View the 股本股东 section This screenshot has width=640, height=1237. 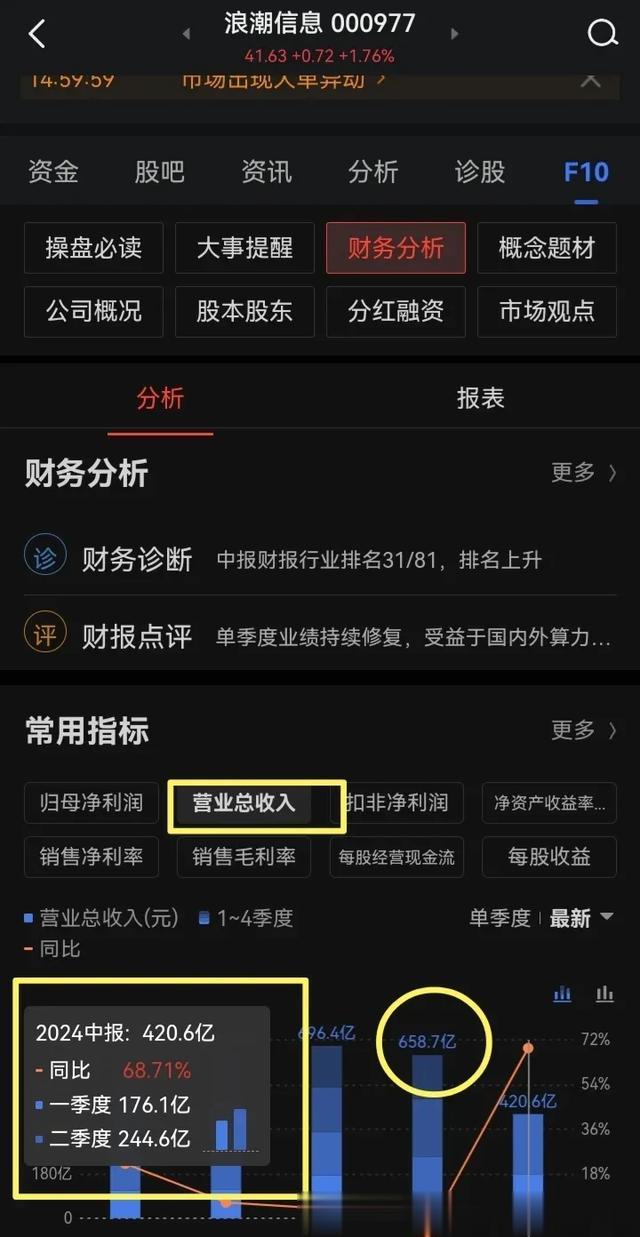(245, 311)
